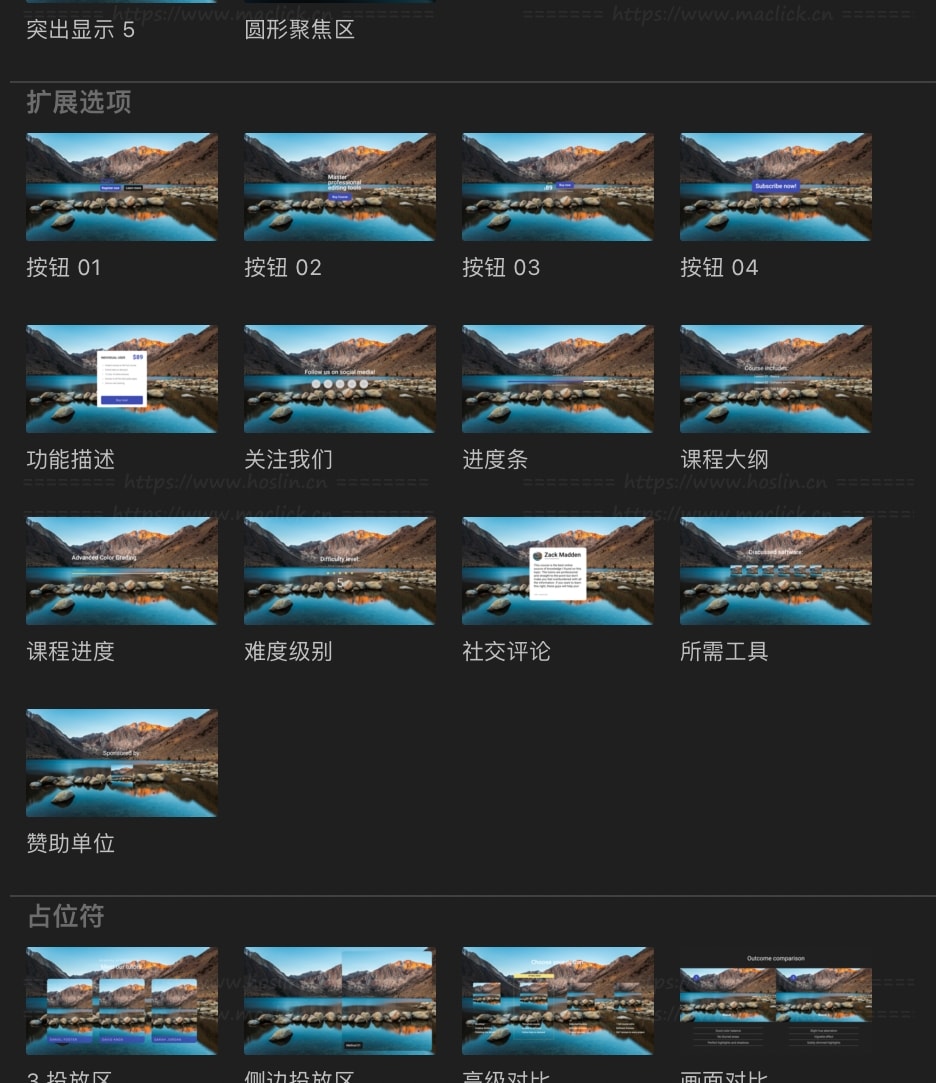
Task: Choose the 圆形聚焦区 preset
Action: click(x=299, y=30)
